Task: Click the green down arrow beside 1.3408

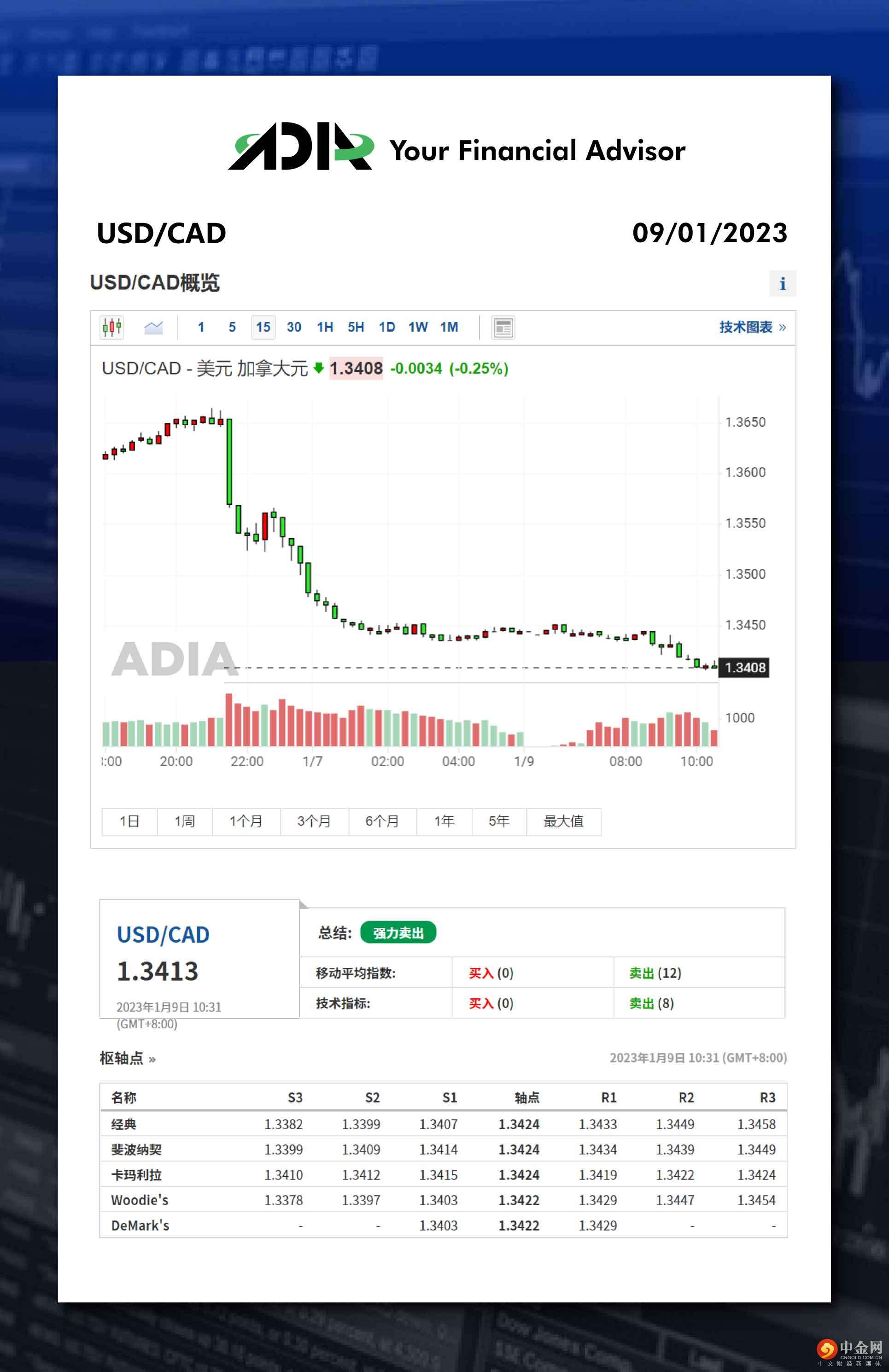Action: click(x=318, y=369)
